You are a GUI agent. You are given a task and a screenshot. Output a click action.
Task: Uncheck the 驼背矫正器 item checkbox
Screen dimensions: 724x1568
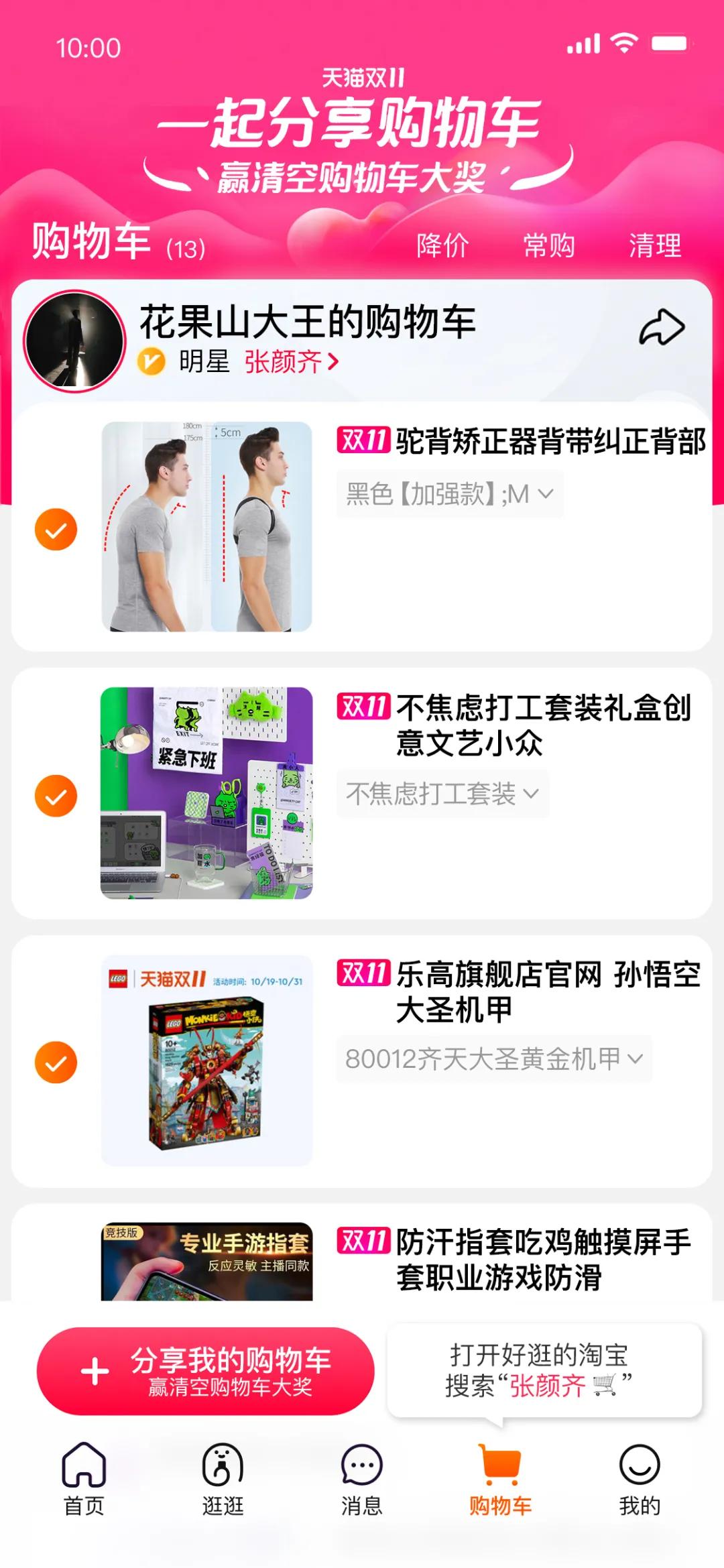57,529
